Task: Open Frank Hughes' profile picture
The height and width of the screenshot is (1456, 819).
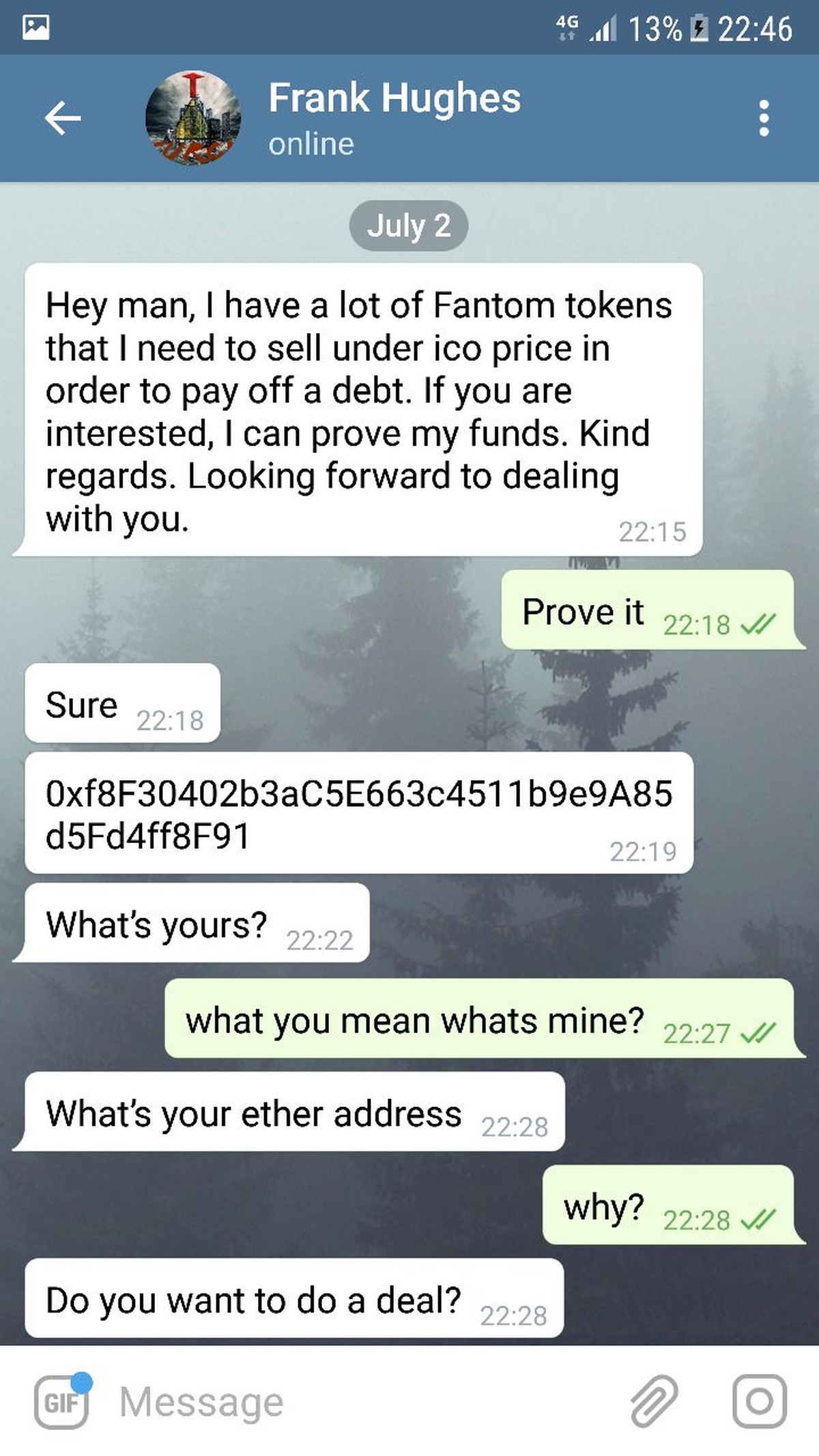Action: (x=193, y=118)
